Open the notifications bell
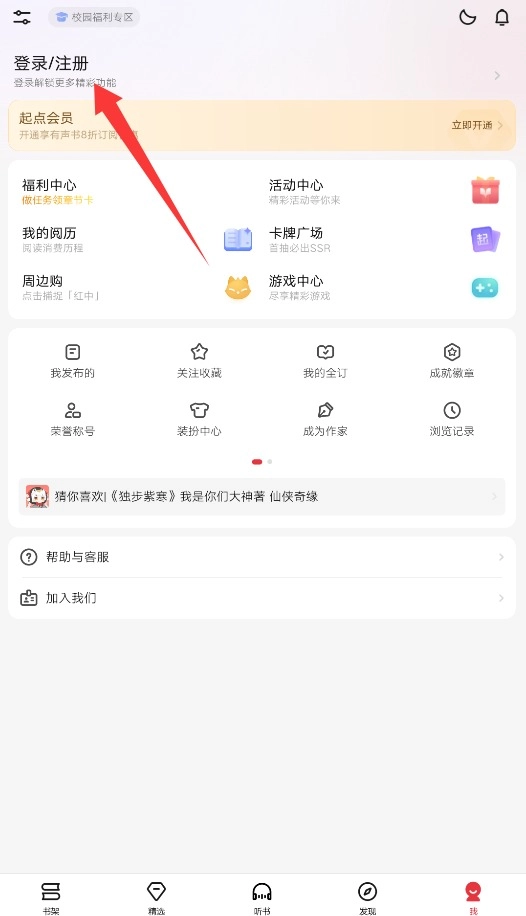Viewport: 526px width, 916px height. coord(502,18)
